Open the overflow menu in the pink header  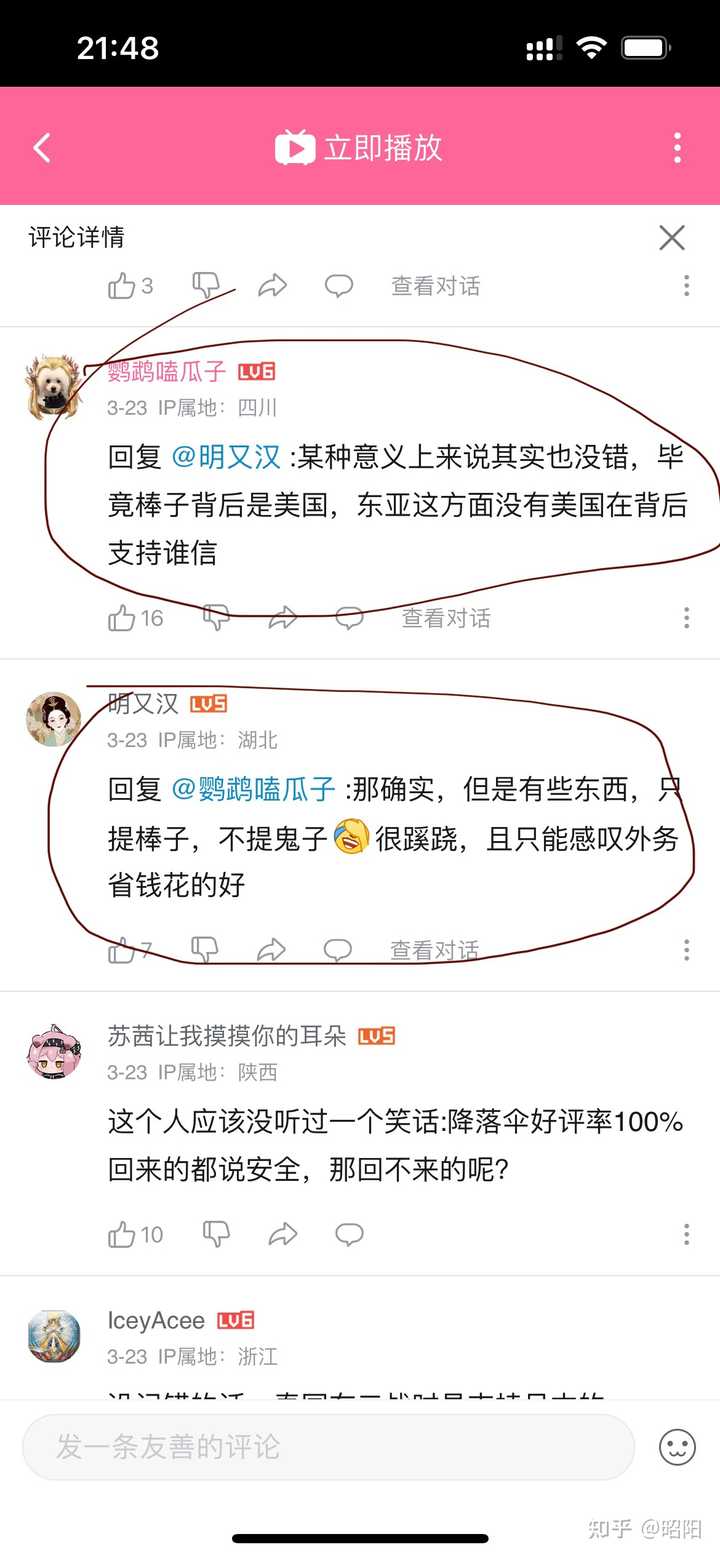pos(677,148)
